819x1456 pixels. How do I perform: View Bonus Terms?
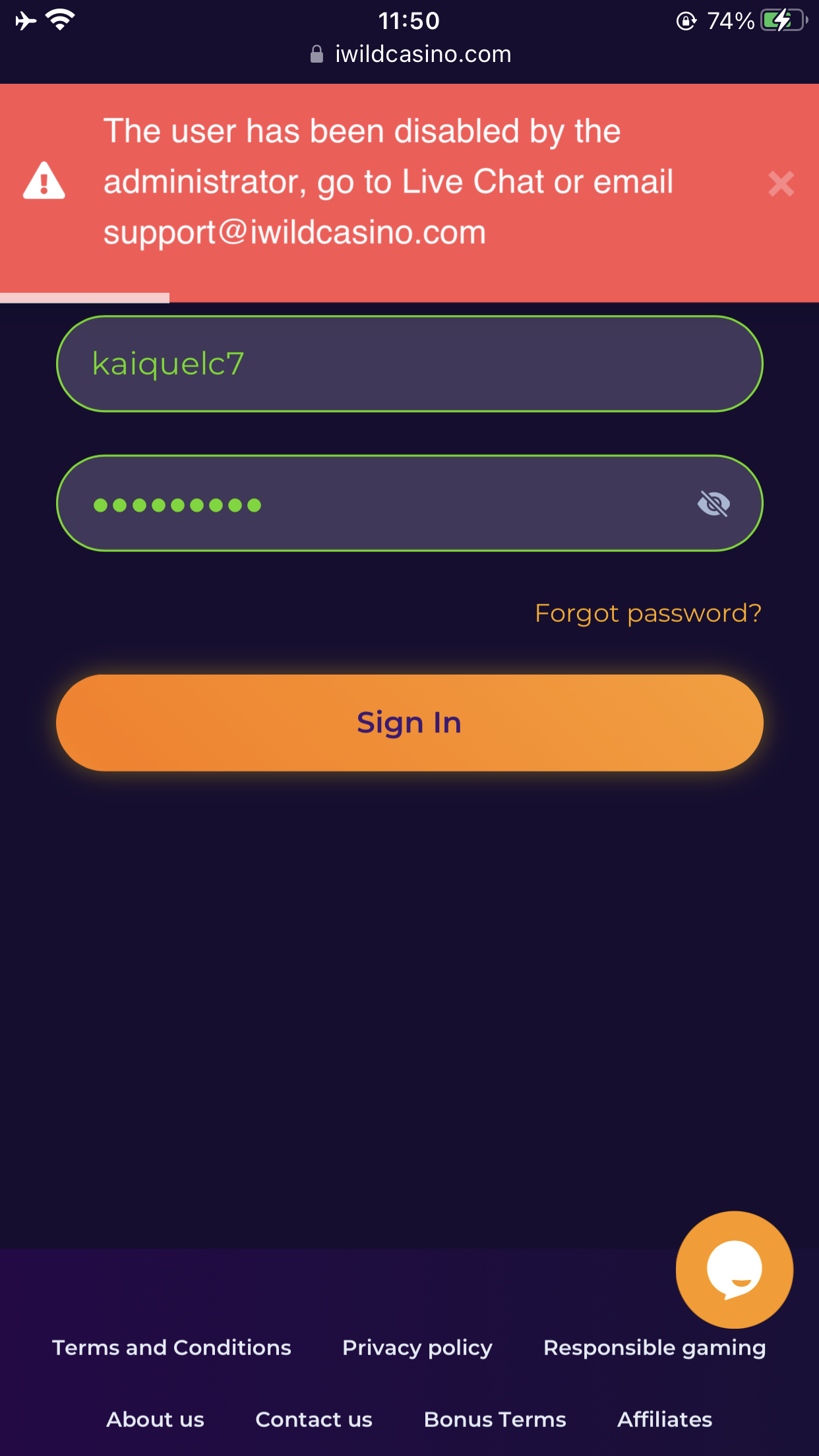point(495,1419)
